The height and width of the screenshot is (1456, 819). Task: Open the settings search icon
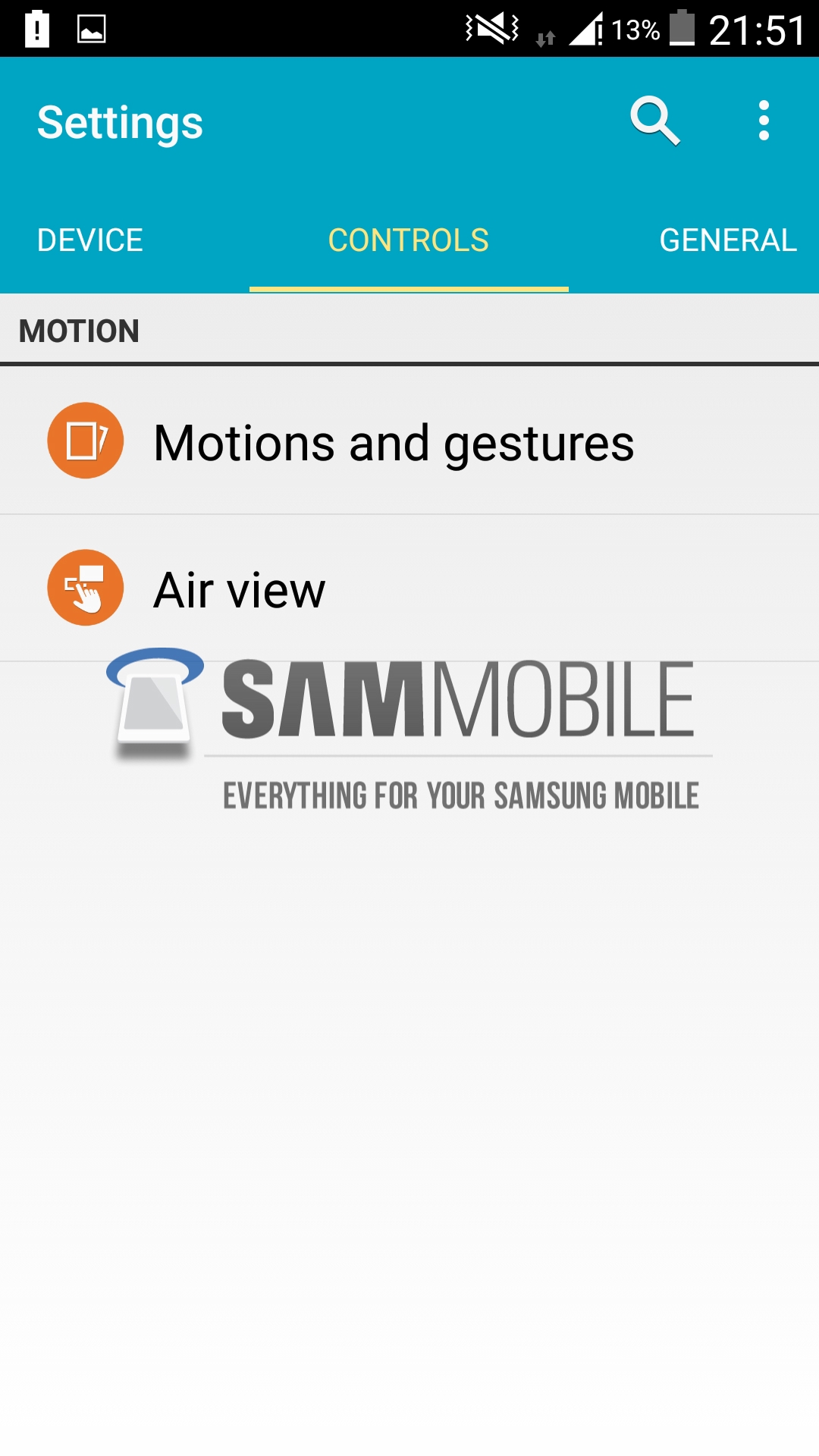[x=654, y=121]
